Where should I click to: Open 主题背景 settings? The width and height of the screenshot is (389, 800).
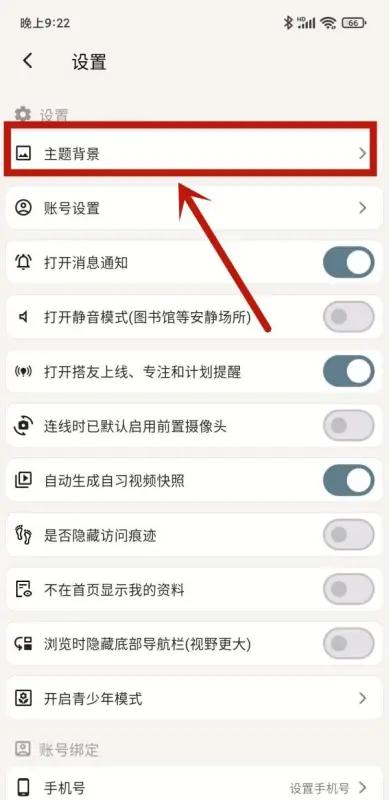pos(190,154)
